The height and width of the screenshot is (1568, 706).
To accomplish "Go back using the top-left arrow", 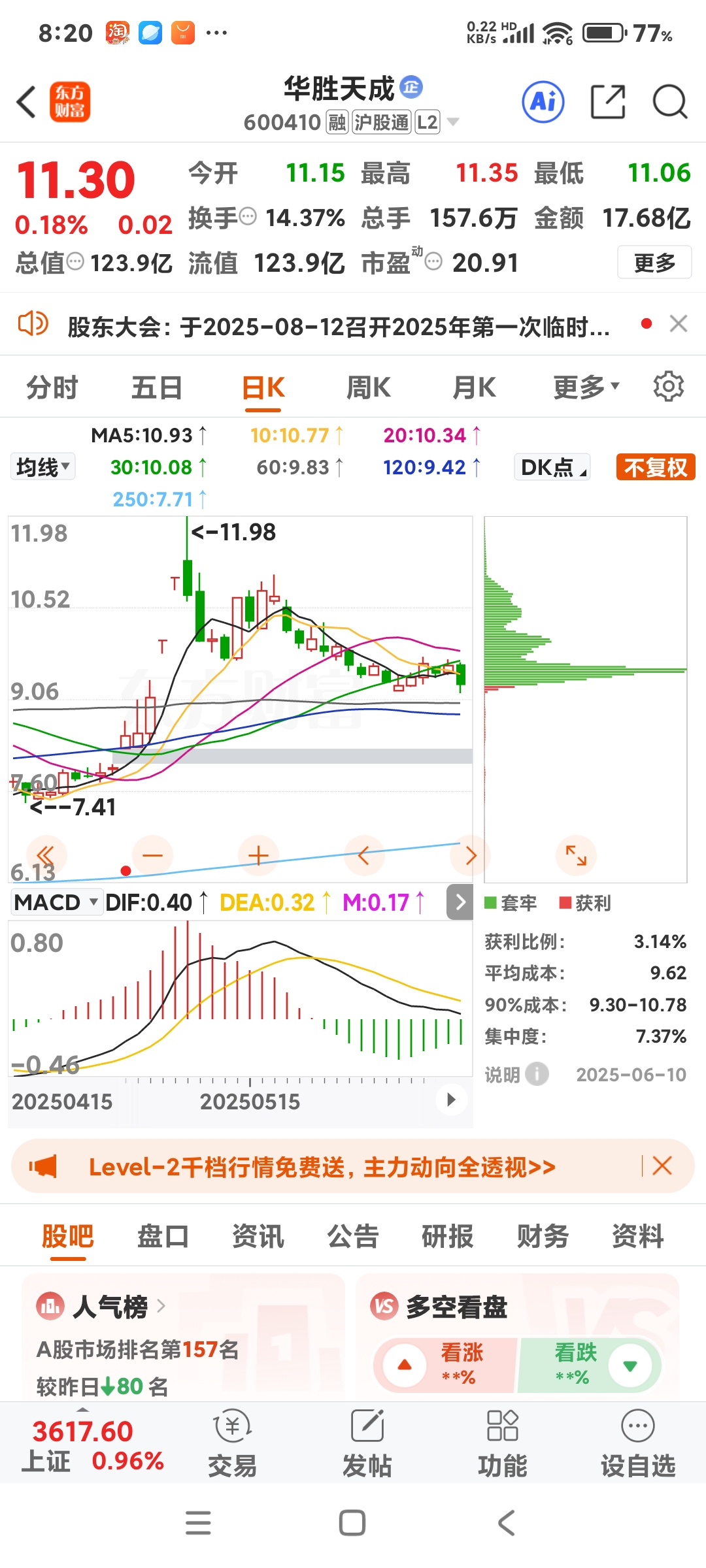I will (x=26, y=102).
